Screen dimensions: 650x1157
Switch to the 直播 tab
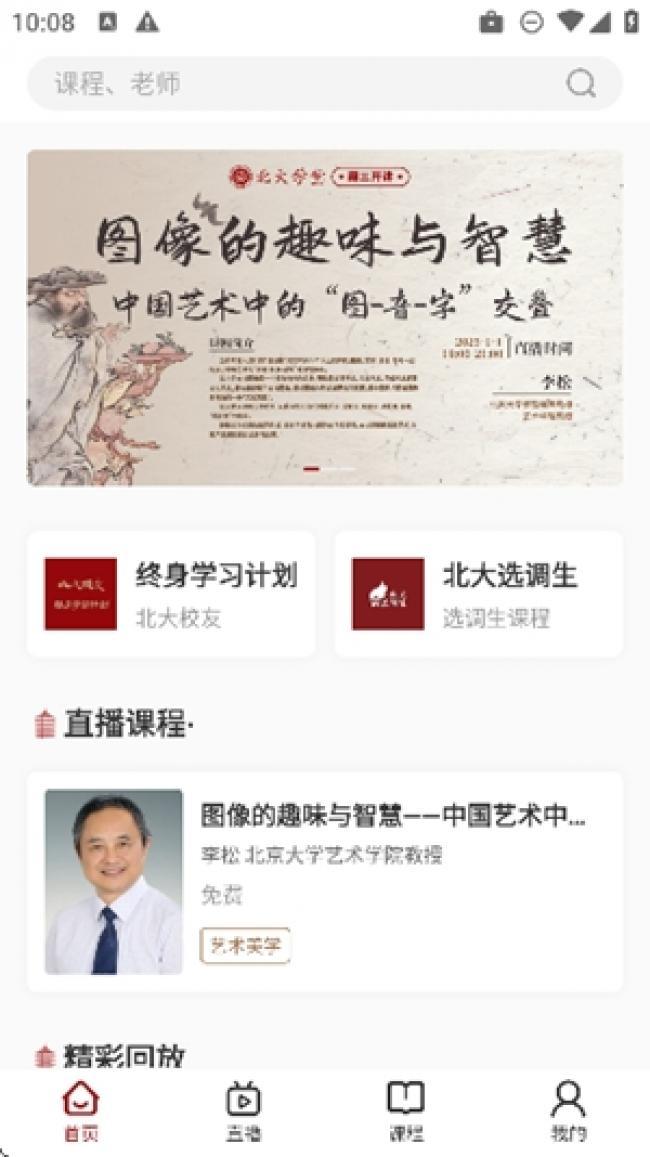[243, 1111]
